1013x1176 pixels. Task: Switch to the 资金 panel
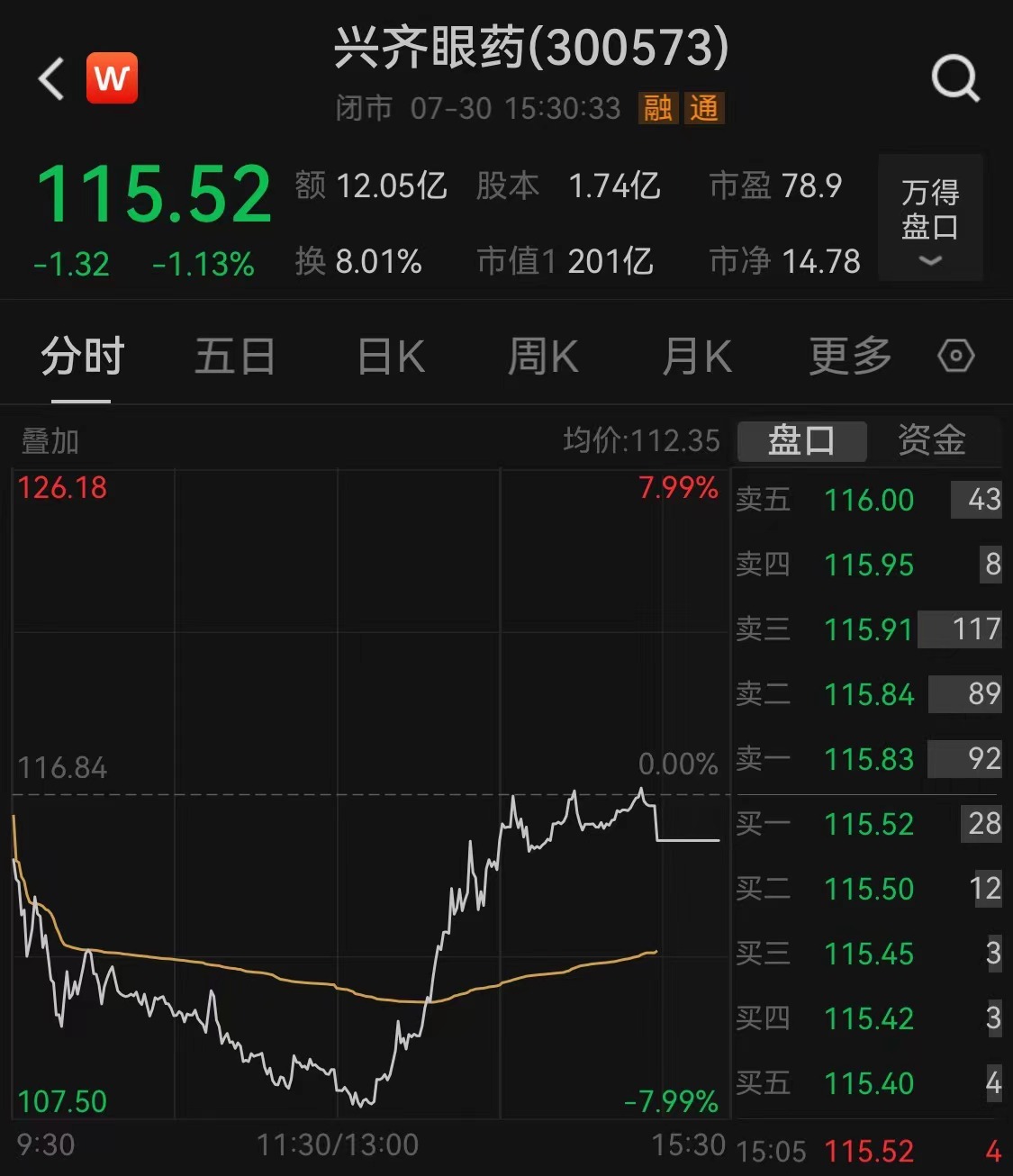[932, 441]
